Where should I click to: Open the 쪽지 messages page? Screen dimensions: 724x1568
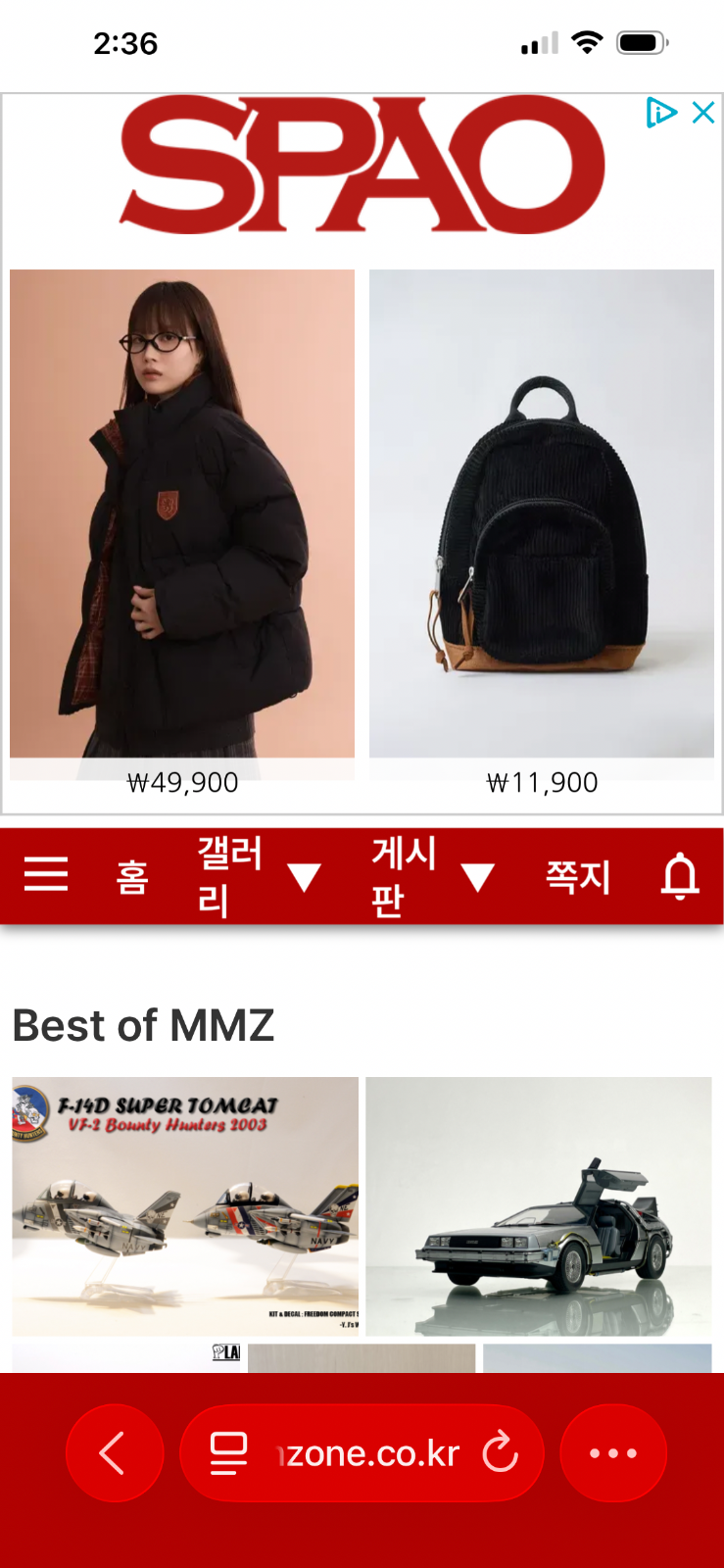pos(578,876)
